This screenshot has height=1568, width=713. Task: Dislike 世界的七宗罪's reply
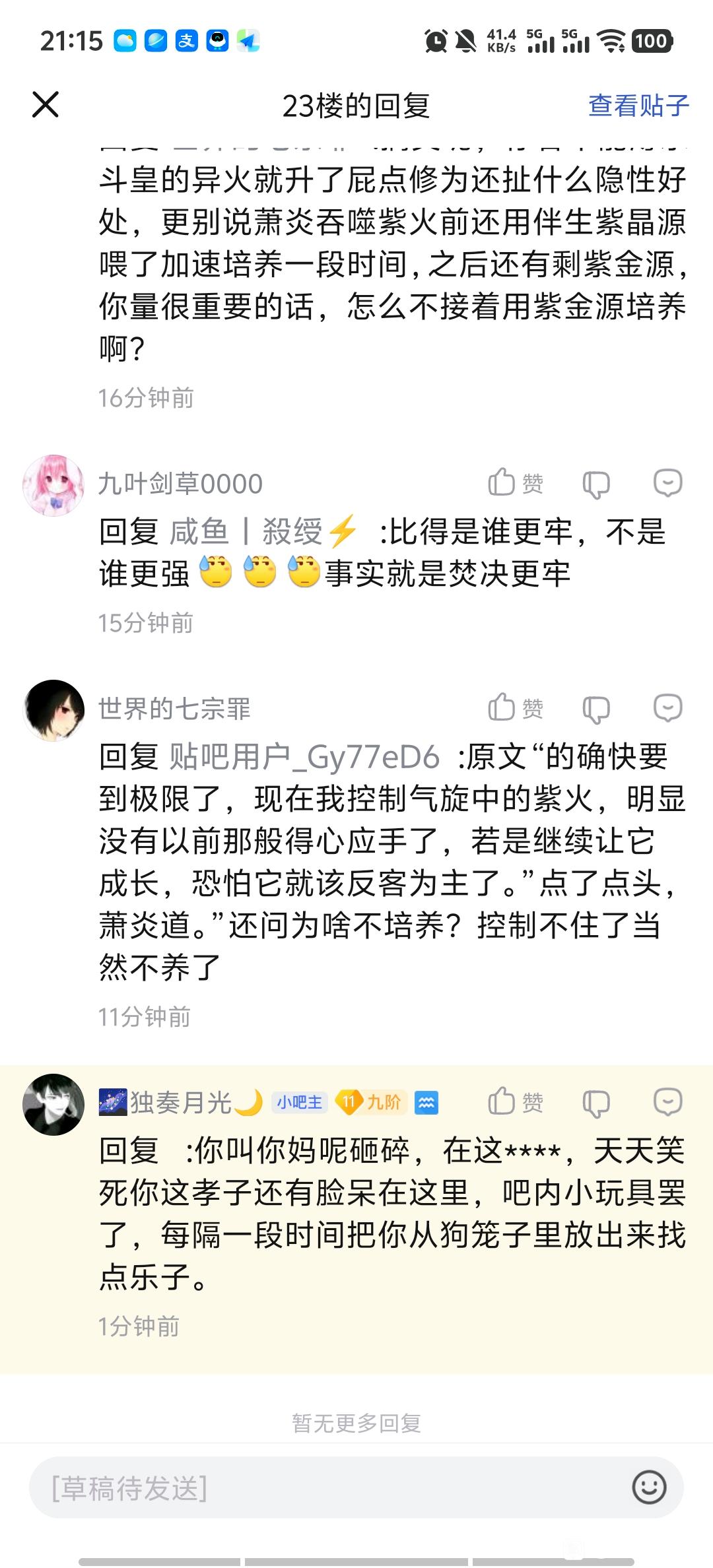tap(595, 709)
